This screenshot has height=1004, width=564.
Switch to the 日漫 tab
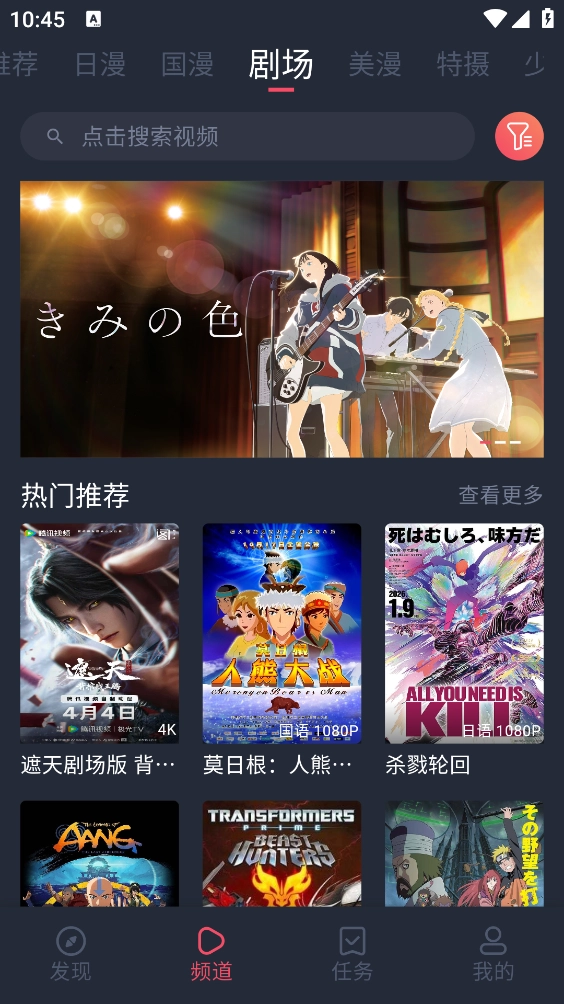point(100,64)
